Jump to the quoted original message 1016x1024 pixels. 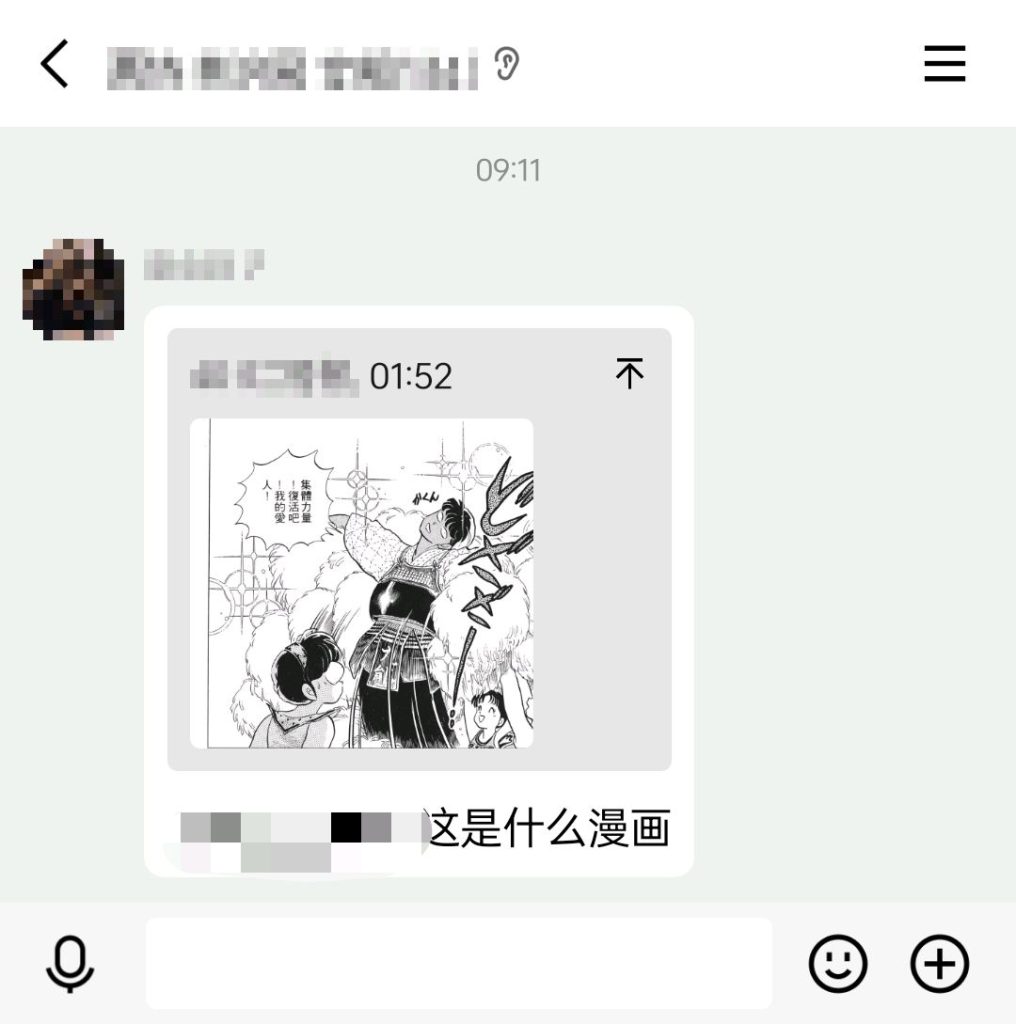[x=629, y=374]
